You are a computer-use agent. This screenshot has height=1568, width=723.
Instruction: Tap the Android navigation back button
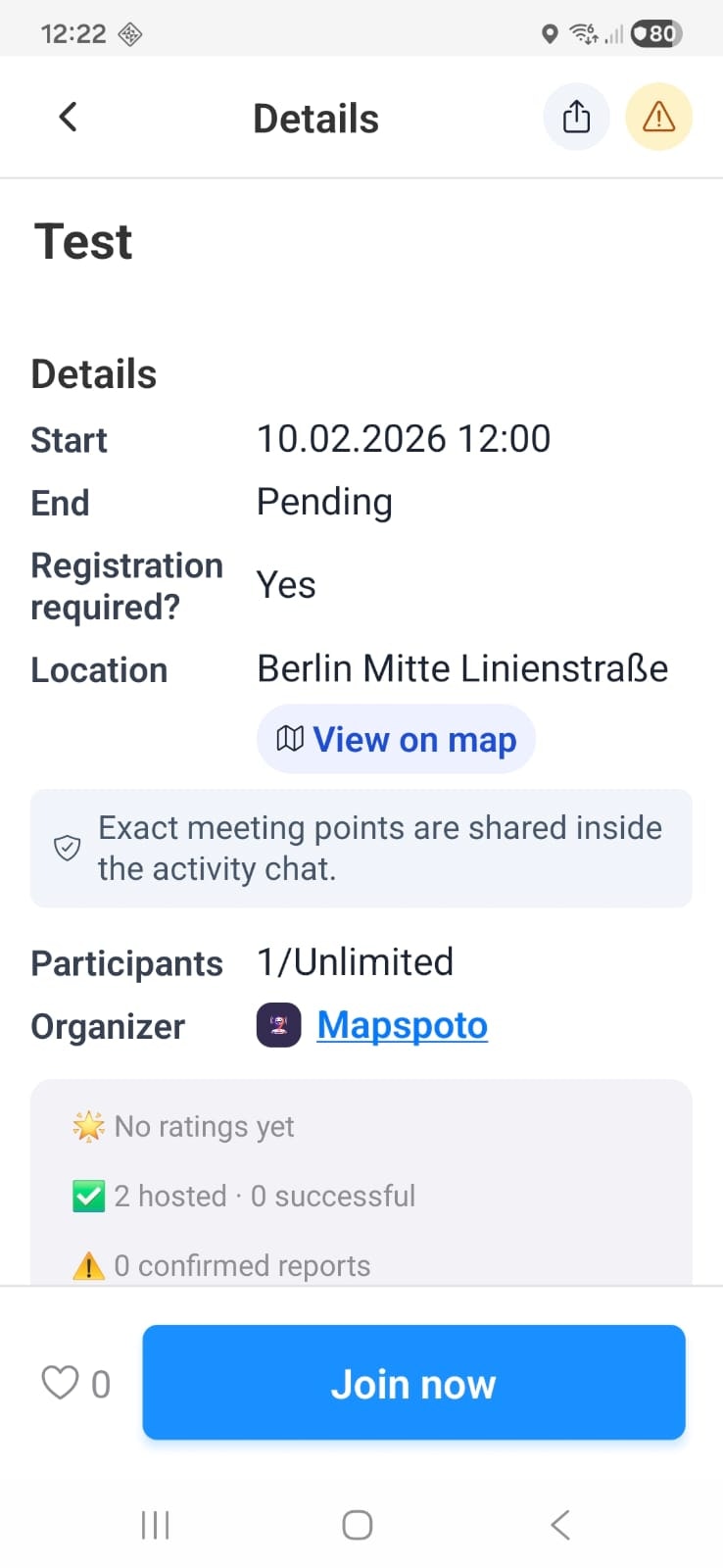[559, 1524]
